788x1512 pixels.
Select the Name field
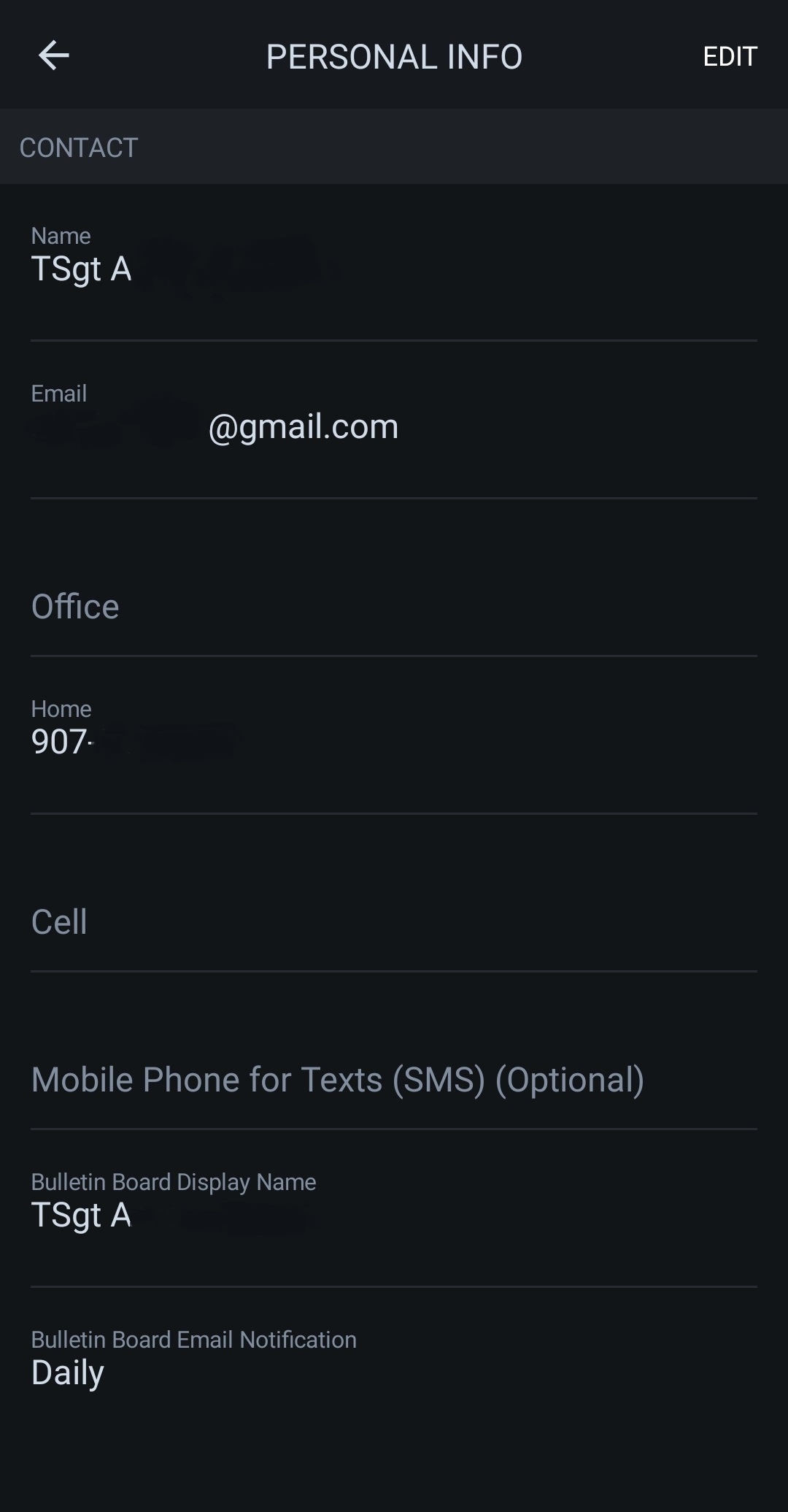[394, 263]
